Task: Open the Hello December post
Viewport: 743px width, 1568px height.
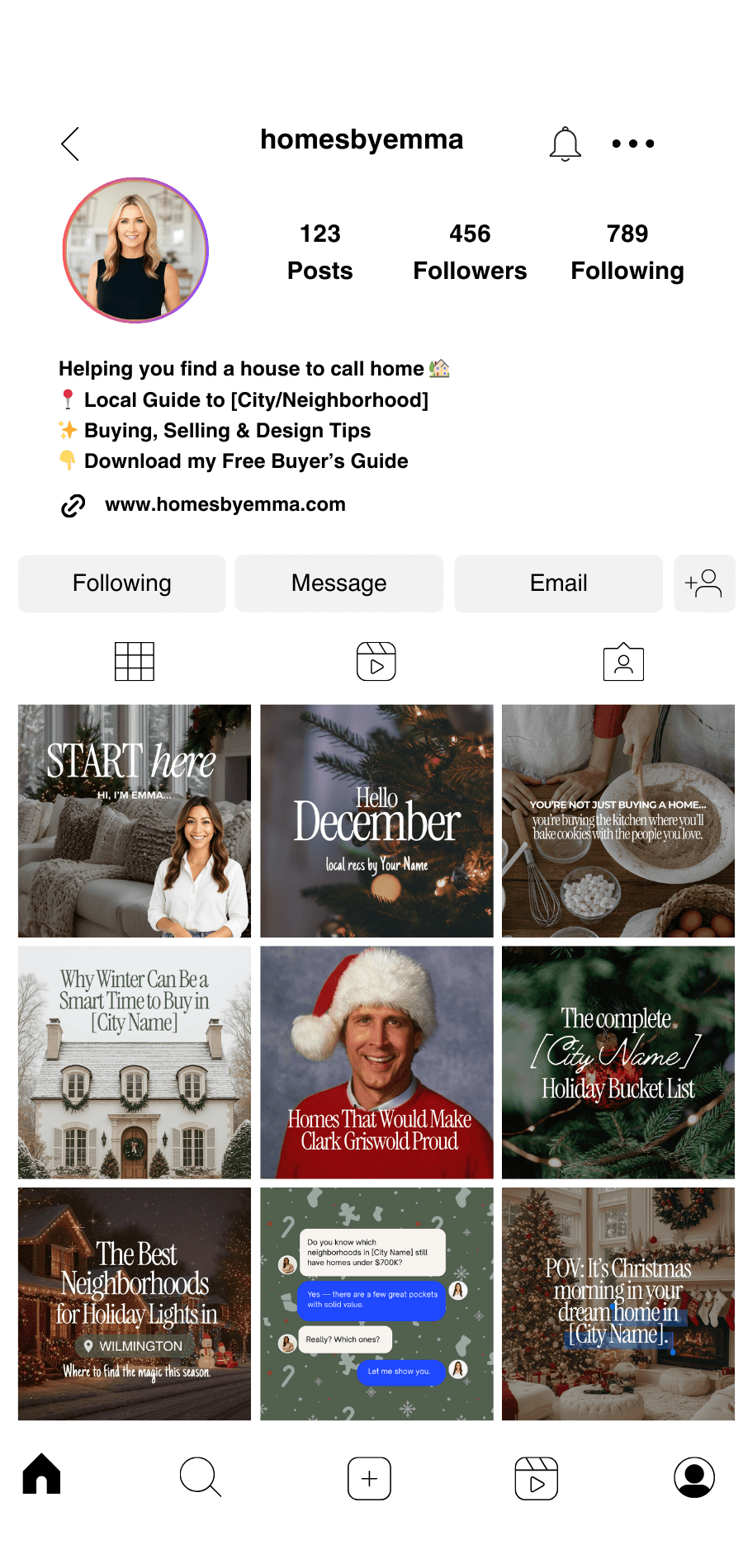Action: point(376,820)
